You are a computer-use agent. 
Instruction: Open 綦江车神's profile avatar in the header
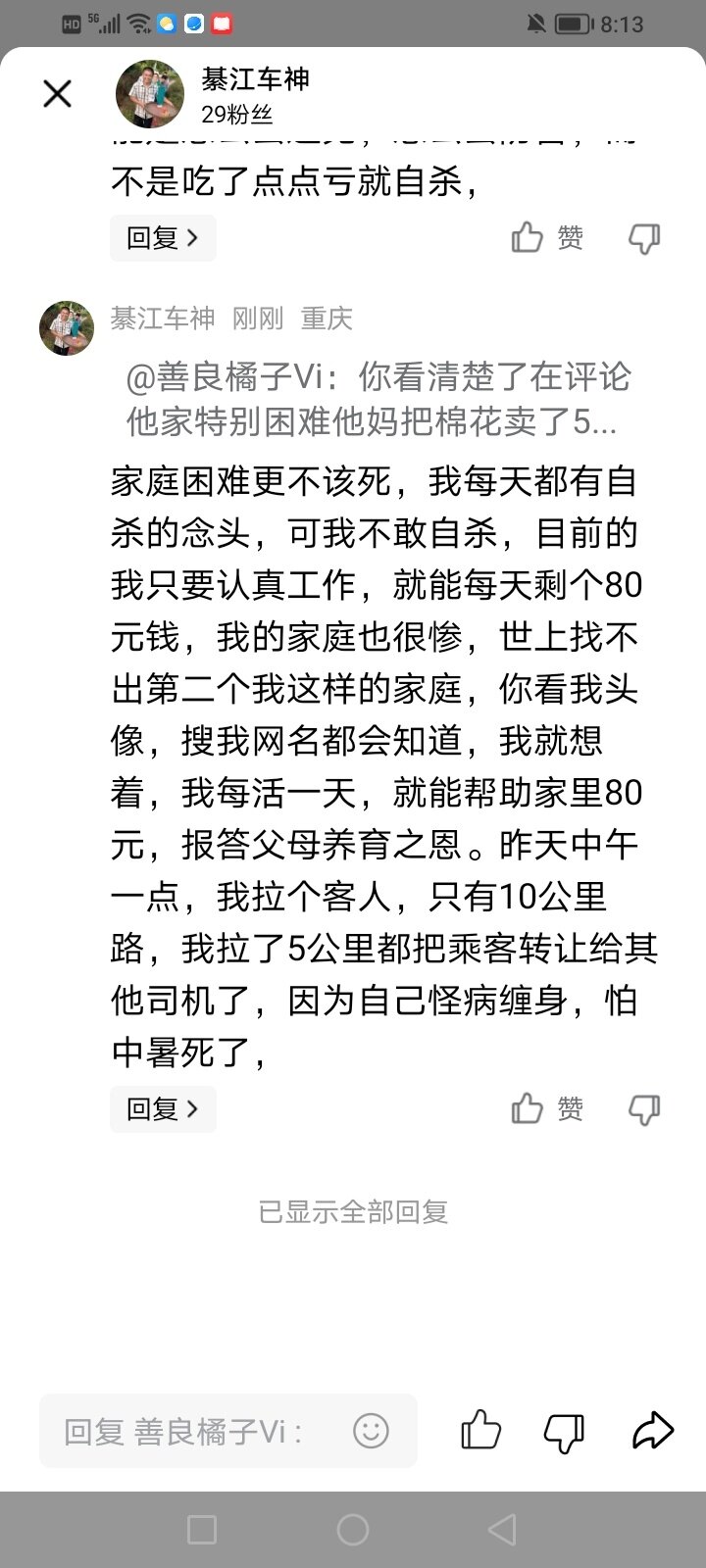pos(150,94)
